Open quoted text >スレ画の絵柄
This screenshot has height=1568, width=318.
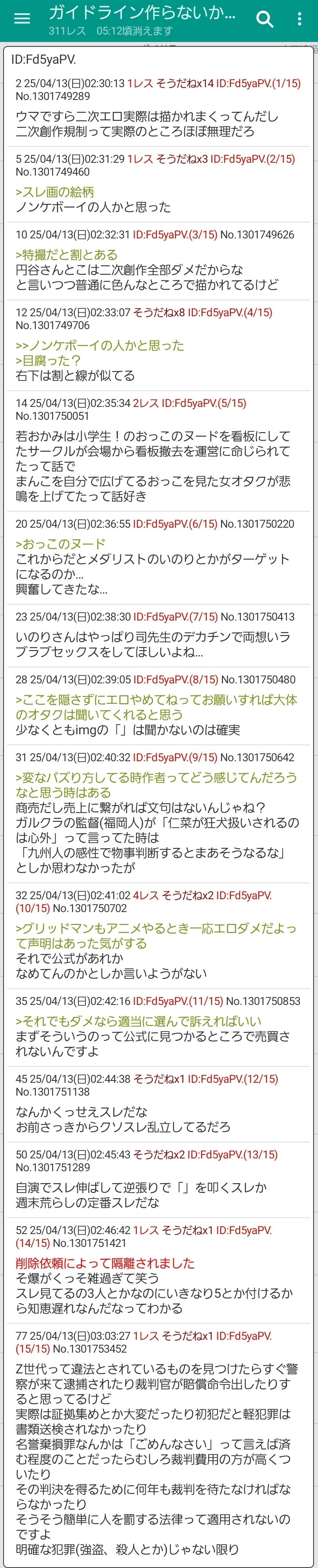(x=55, y=192)
